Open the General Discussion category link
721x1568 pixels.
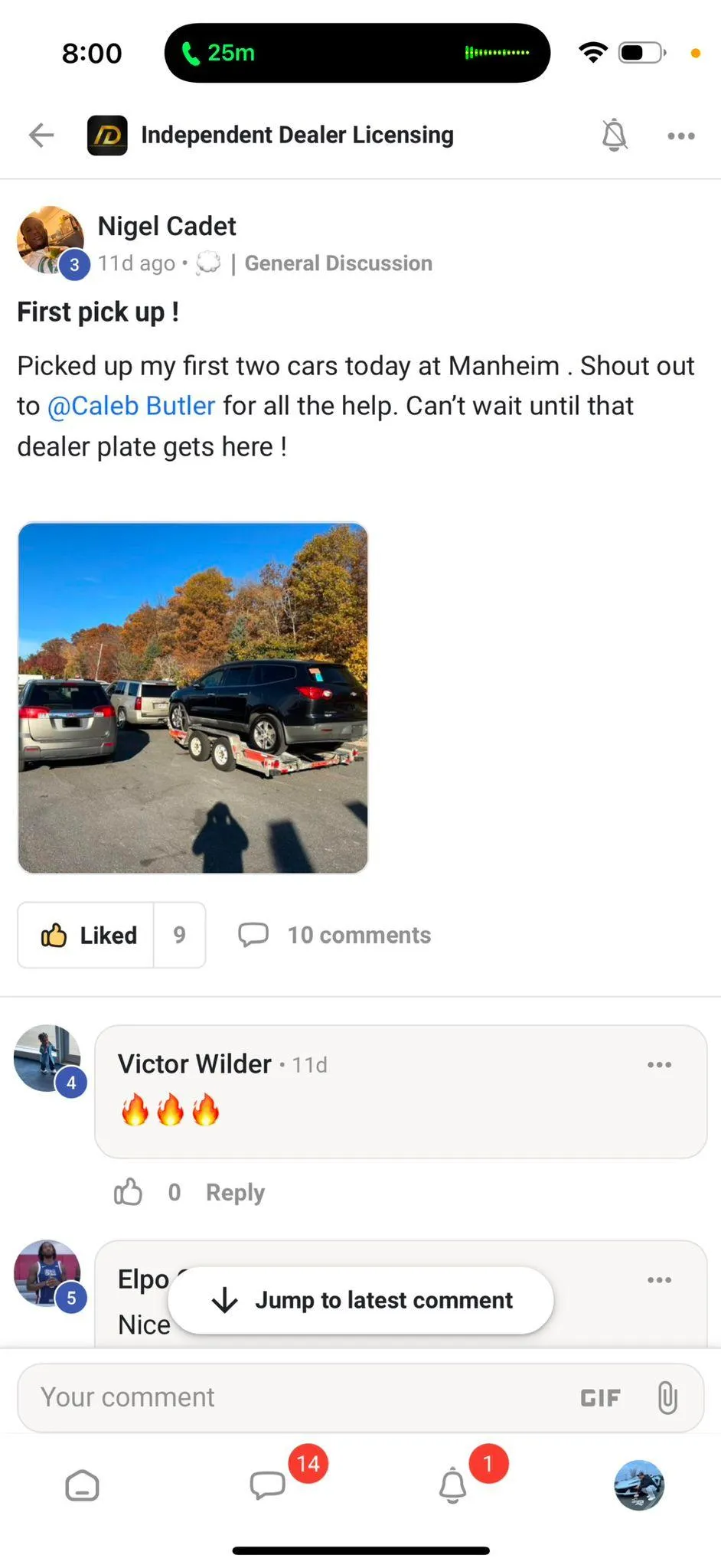coord(338,263)
